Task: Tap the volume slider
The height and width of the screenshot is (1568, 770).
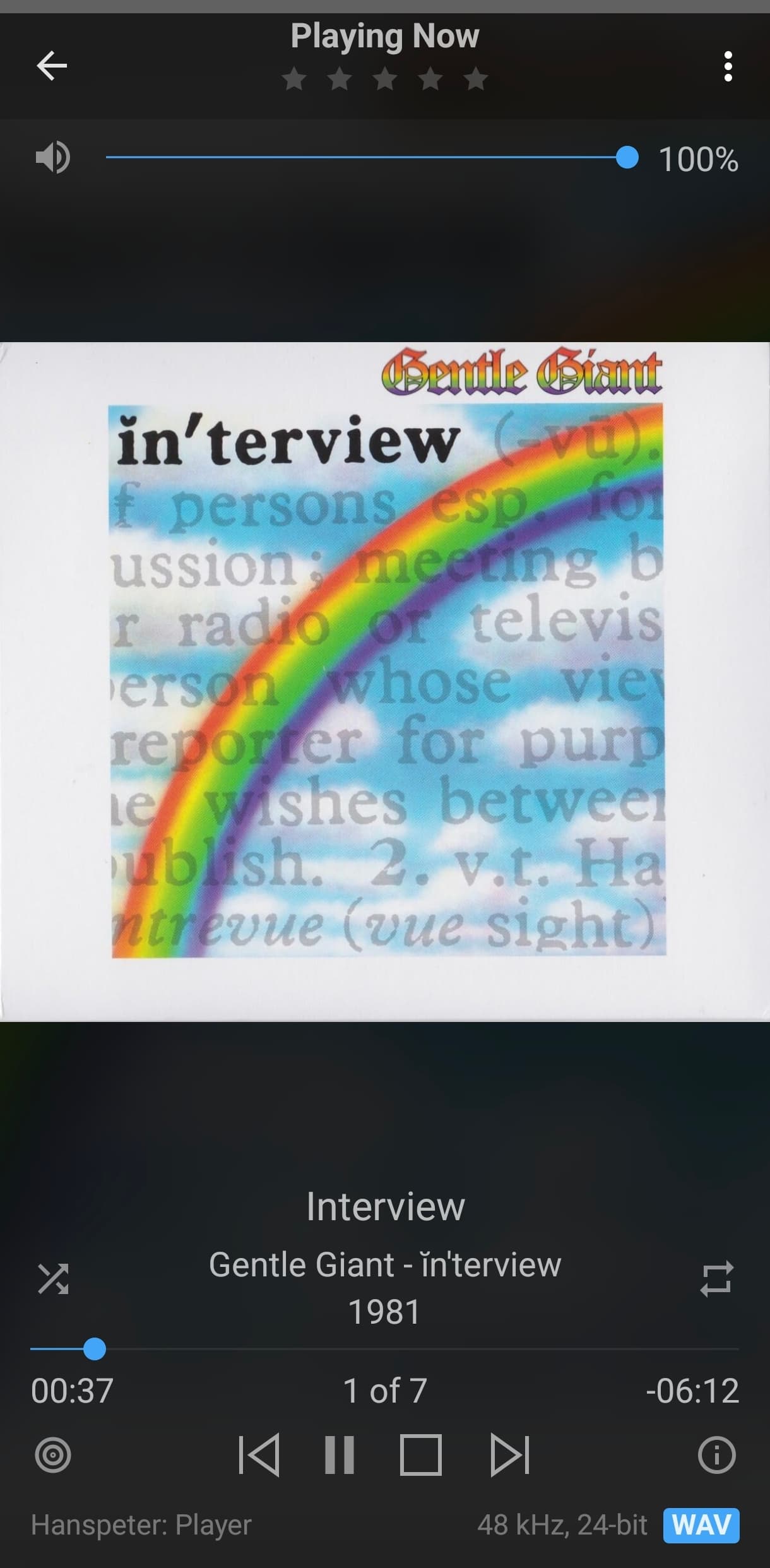Action: point(372,157)
